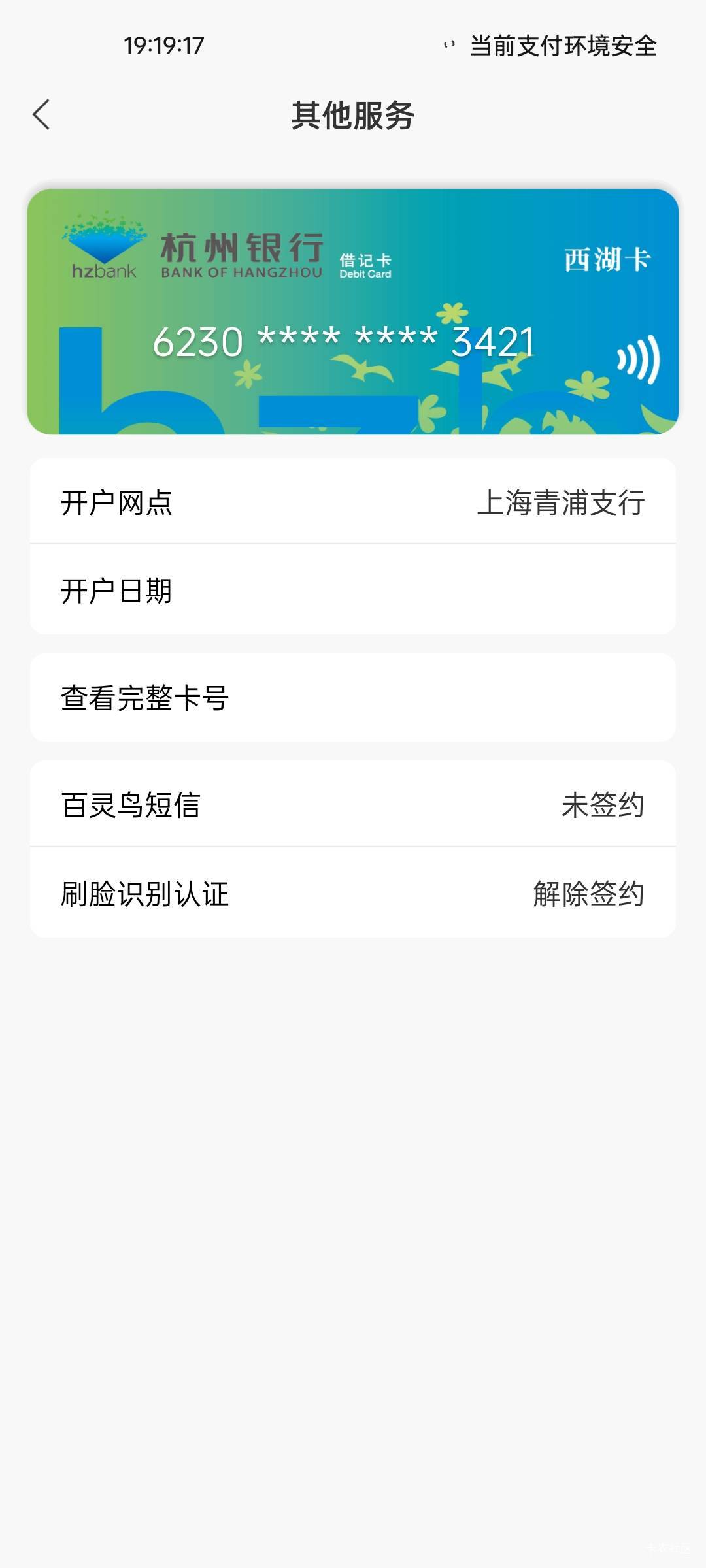Image resolution: width=706 pixels, height=1568 pixels.
Task: Open the 百灵鸟短信 signing row
Action: (x=352, y=804)
